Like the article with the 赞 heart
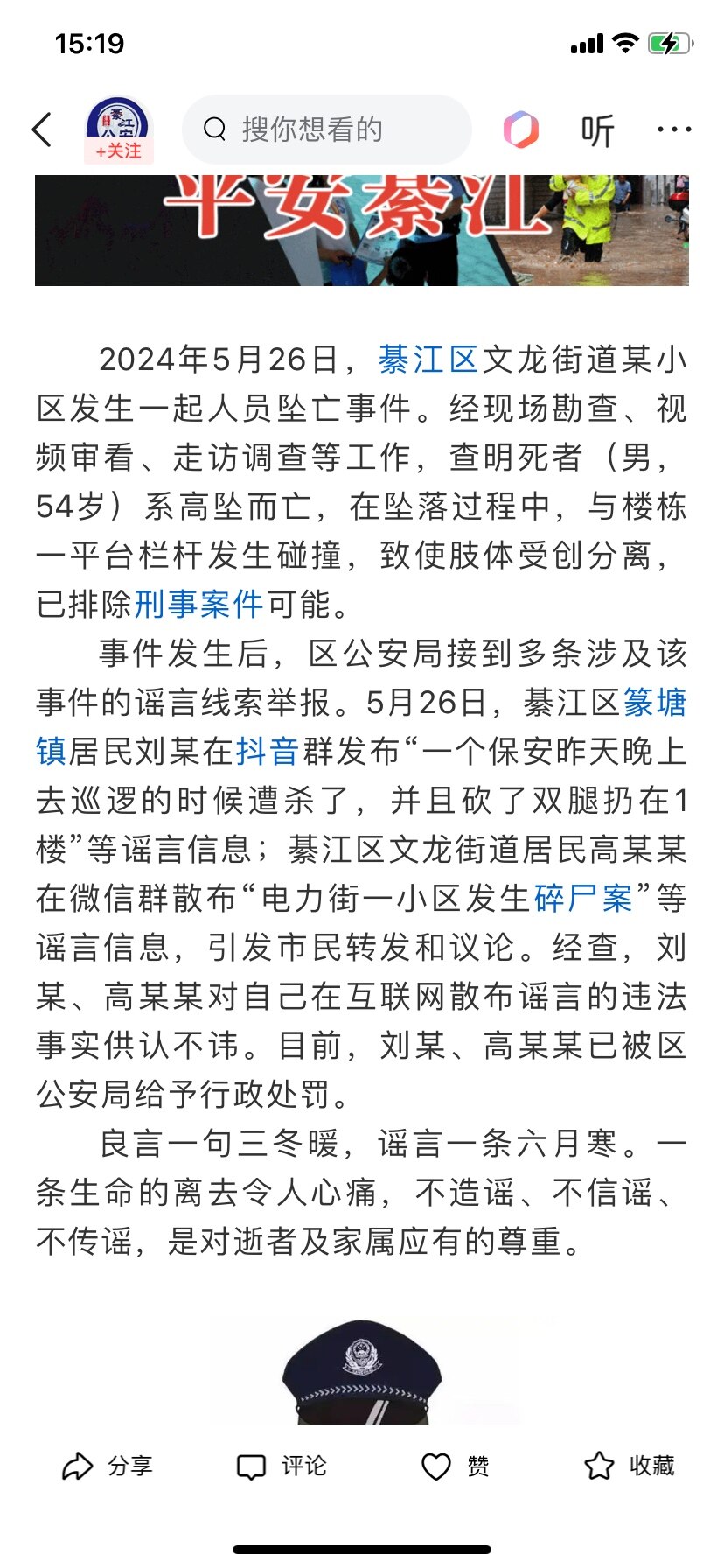724x1568 pixels. [455, 1466]
